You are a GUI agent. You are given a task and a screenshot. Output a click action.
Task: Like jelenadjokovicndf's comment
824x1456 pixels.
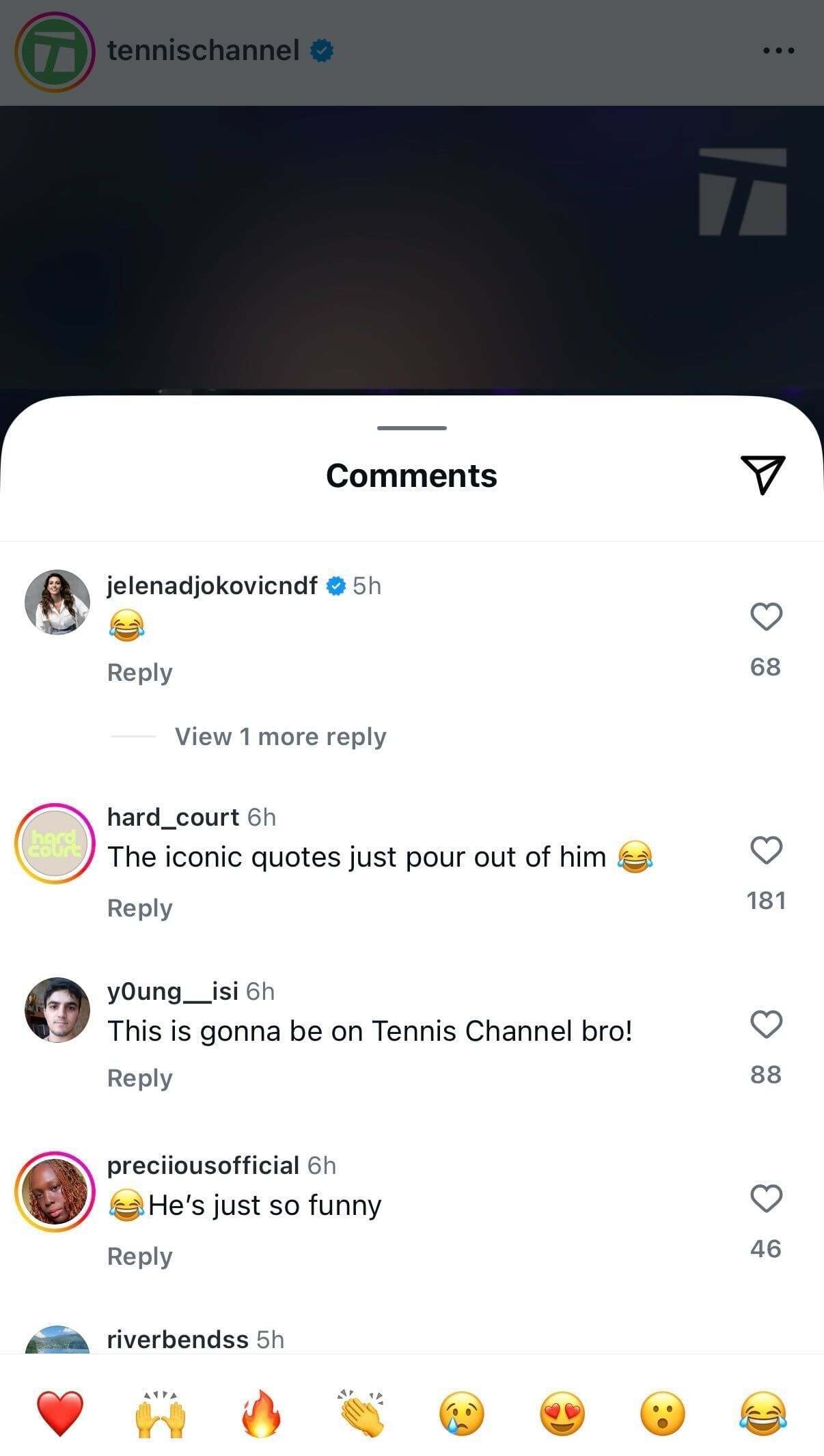[x=766, y=617]
